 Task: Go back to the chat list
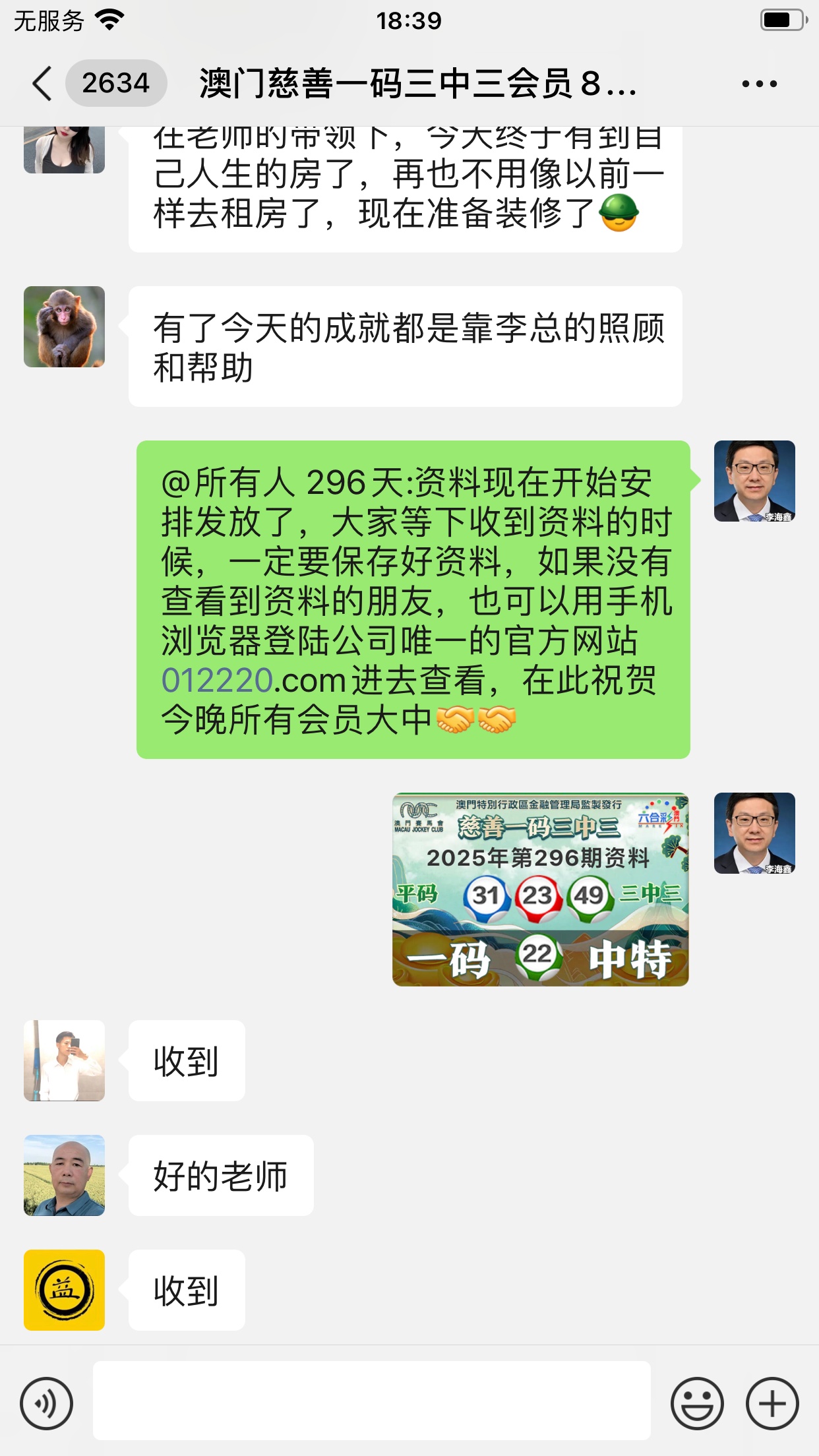[44, 84]
